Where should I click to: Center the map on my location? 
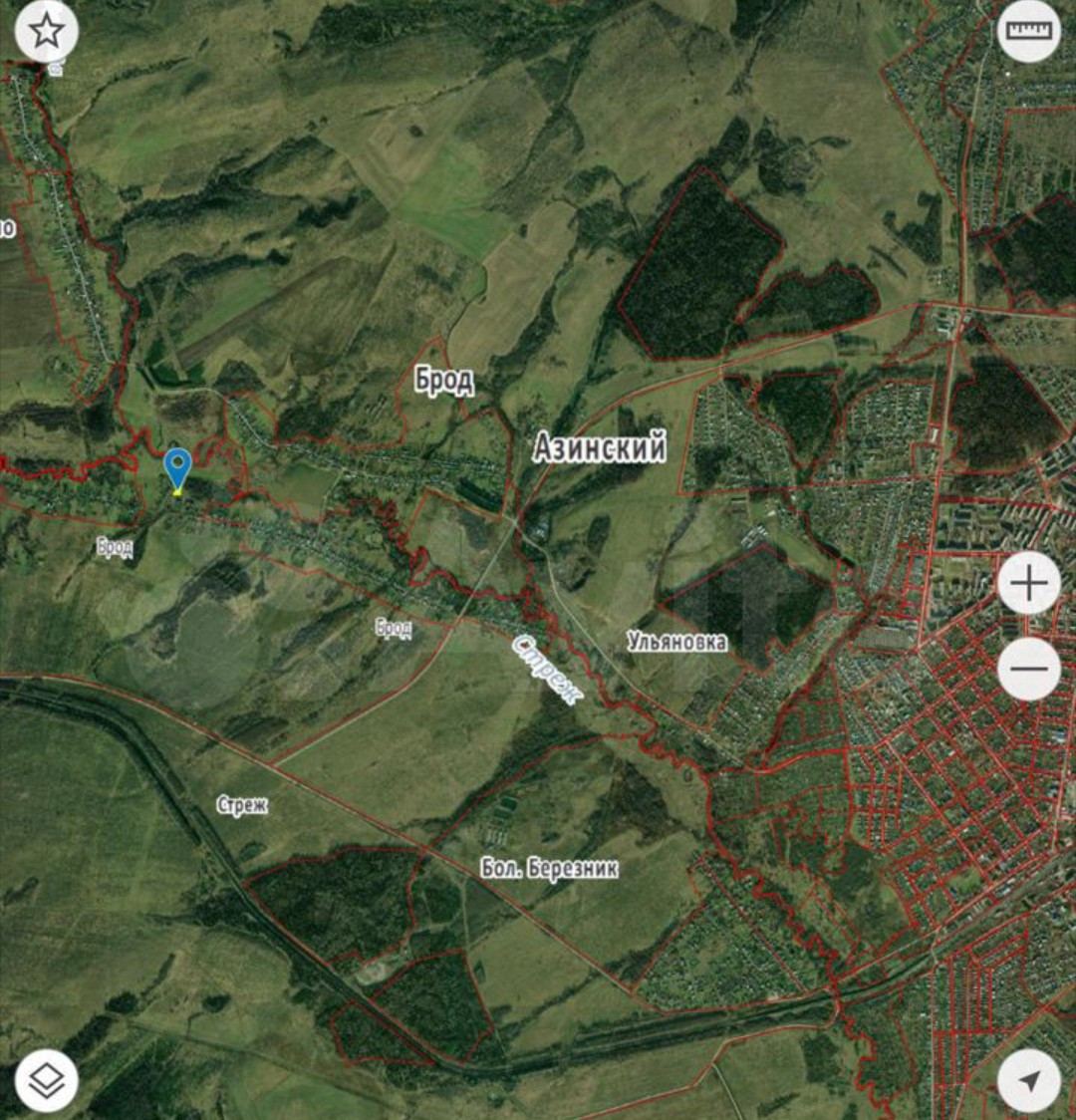1028,1080
